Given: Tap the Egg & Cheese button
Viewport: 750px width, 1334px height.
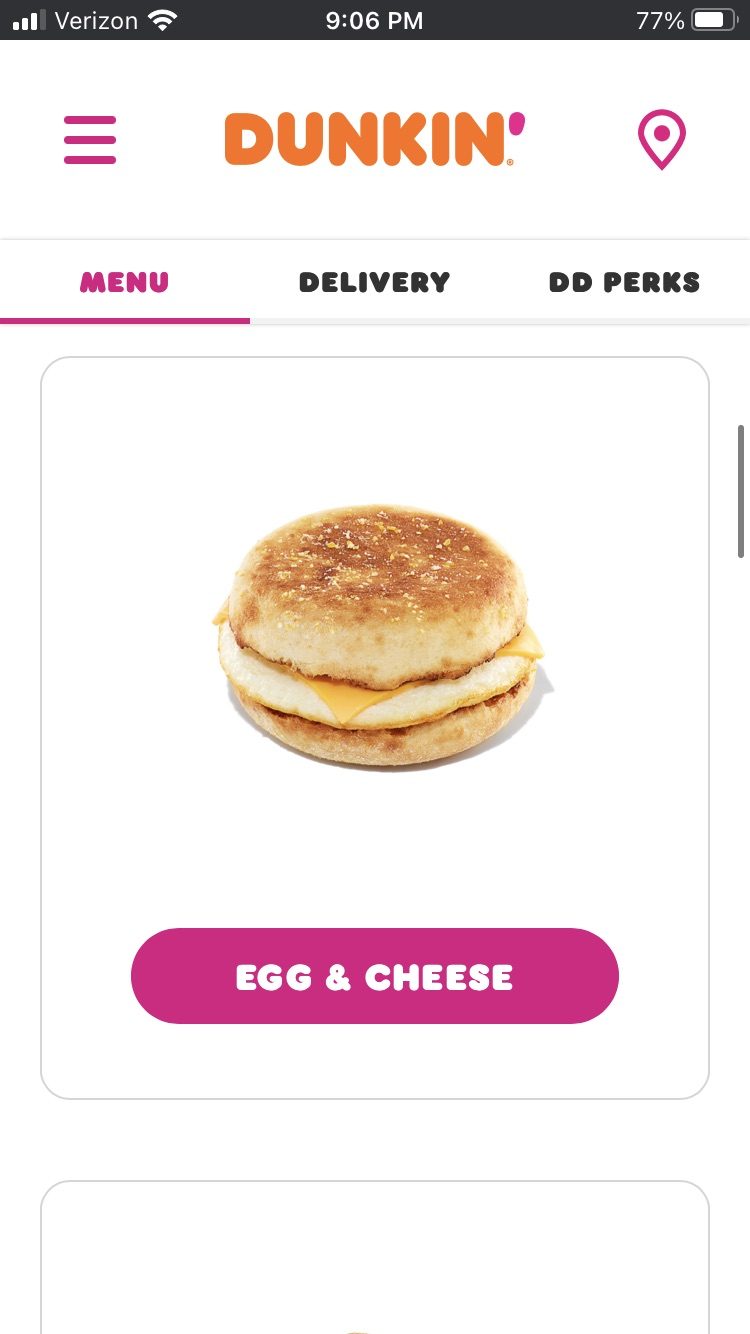Looking at the screenshot, I should click(x=375, y=976).
